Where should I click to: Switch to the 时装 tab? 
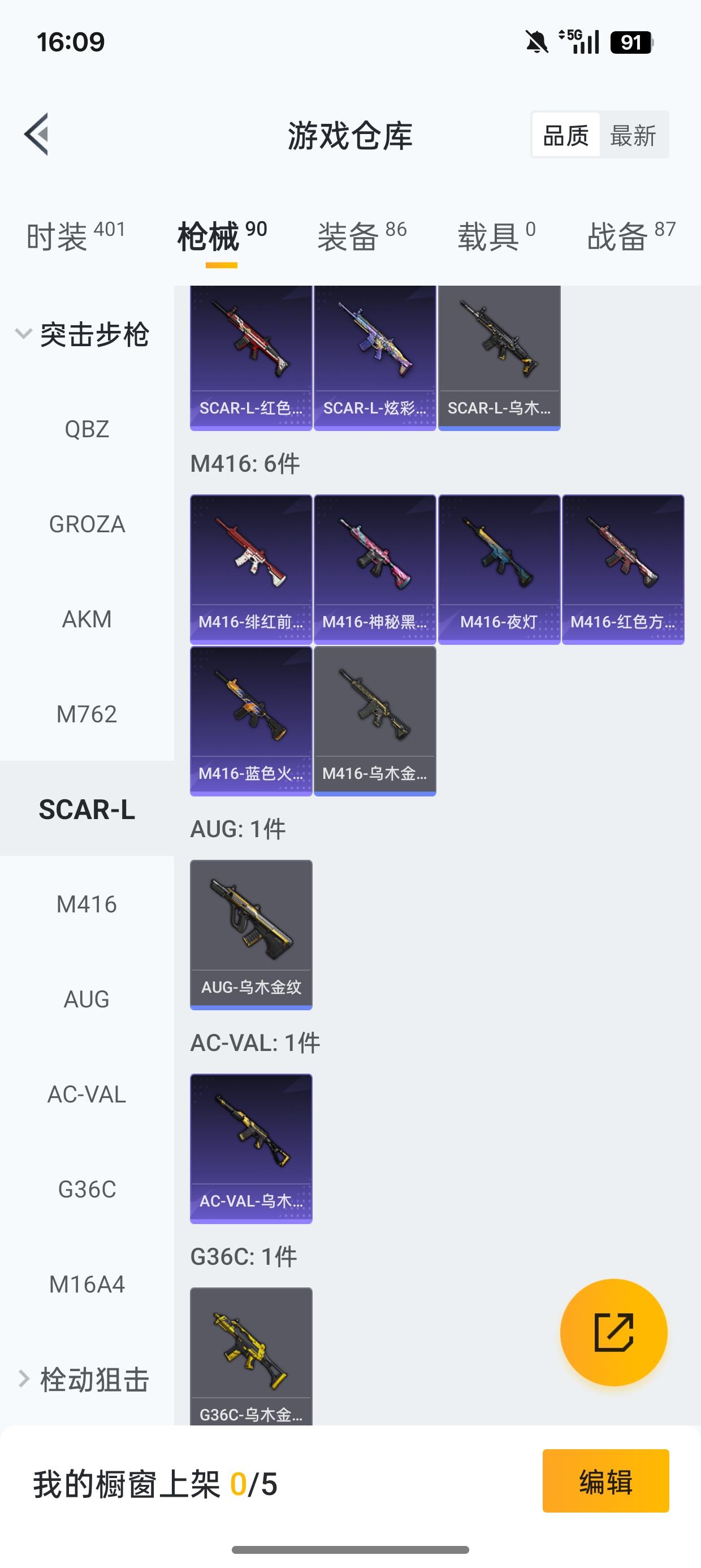[x=75, y=236]
